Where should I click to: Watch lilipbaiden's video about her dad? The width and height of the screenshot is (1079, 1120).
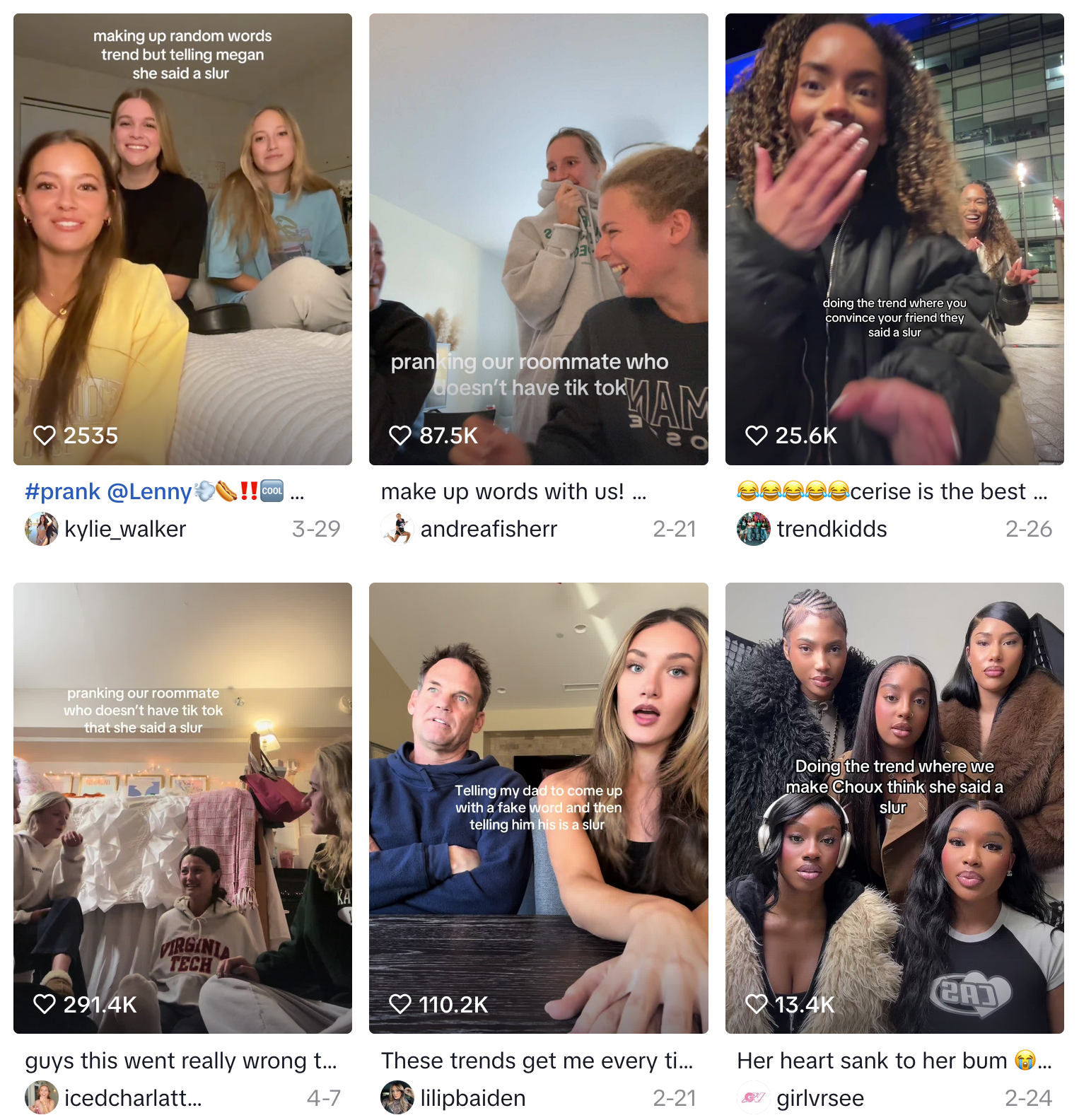click(x=538, y=807)
